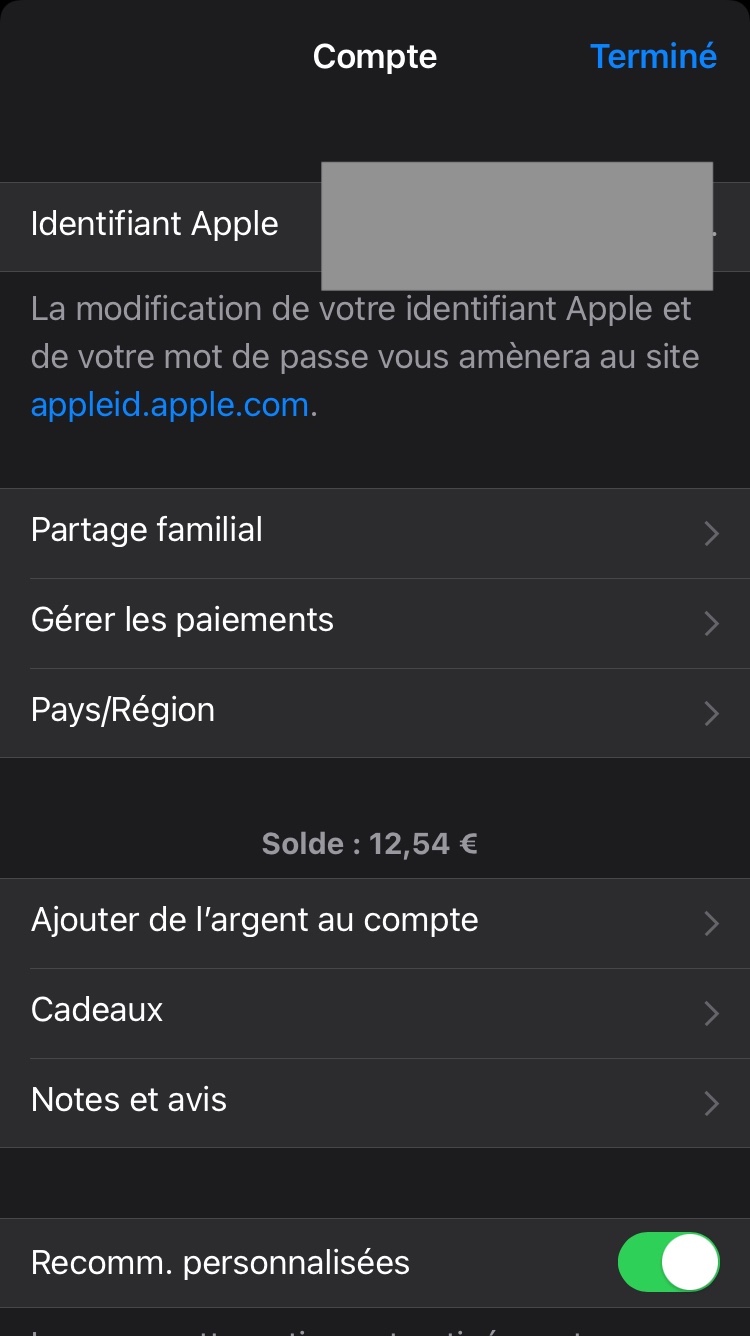Go to Cadeaux
Image resolution: width=750 pixels, height=1336 pixels.
click(375, 1012)
